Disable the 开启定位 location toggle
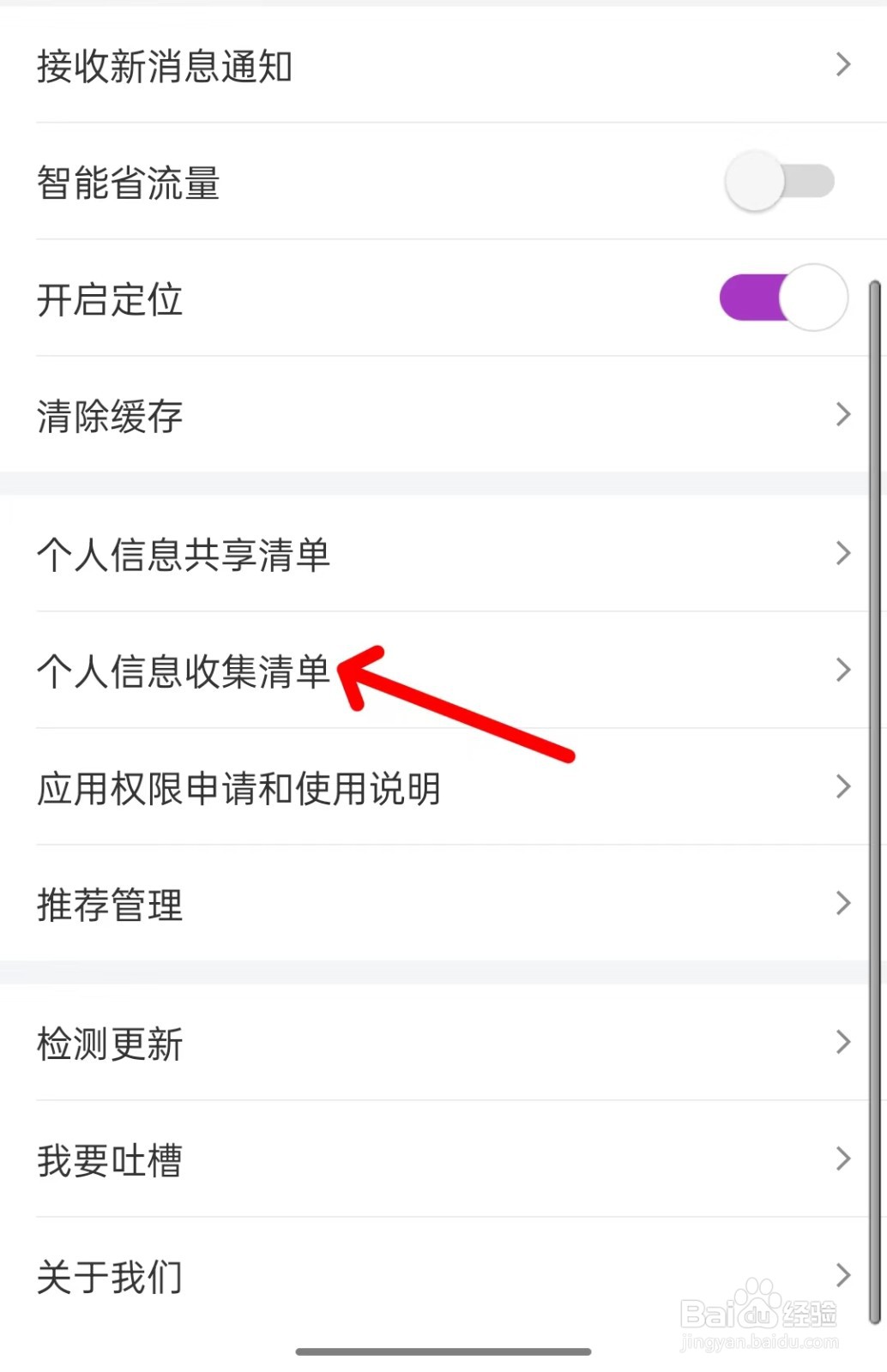Viewport: 887px width, 1372px height. pos(781,298)
